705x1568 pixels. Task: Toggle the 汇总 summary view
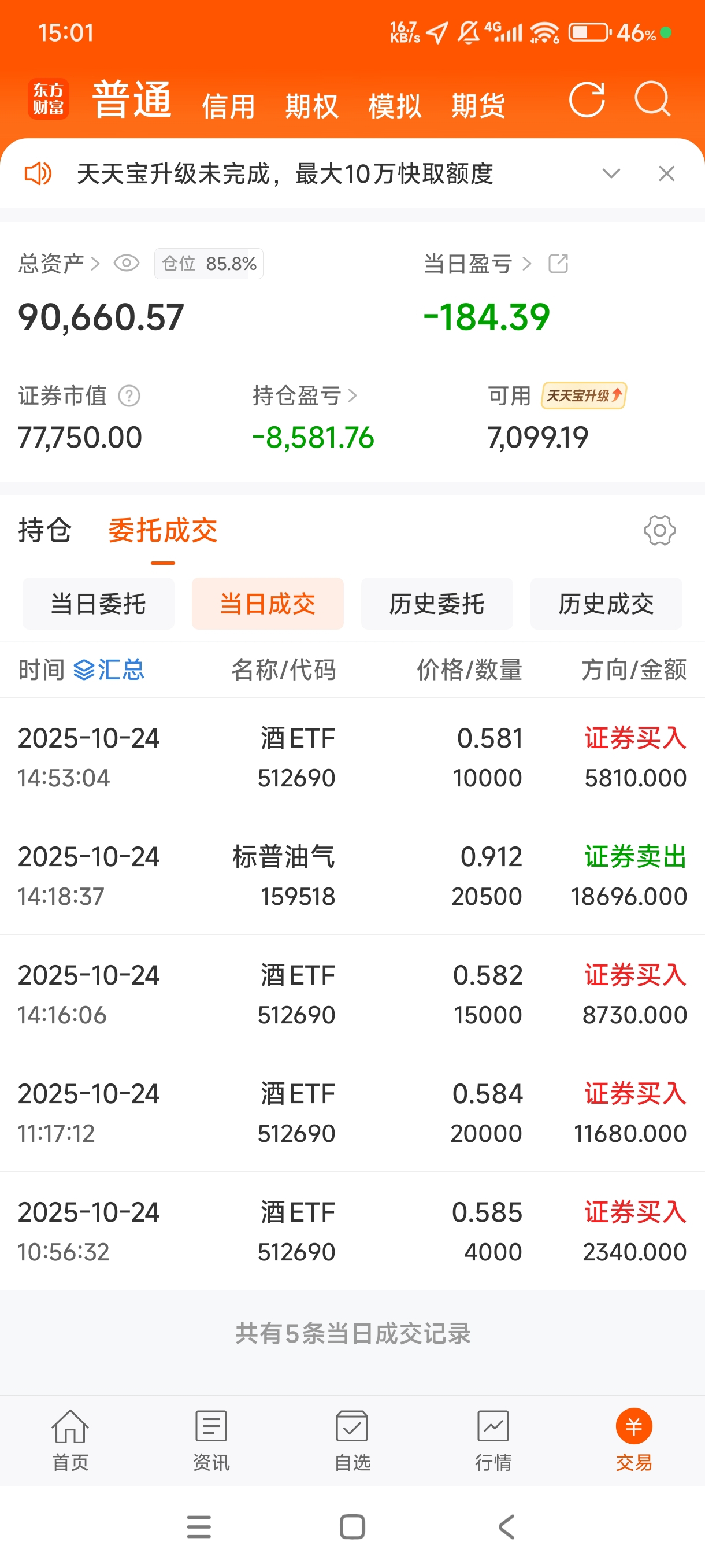point(109,670)
